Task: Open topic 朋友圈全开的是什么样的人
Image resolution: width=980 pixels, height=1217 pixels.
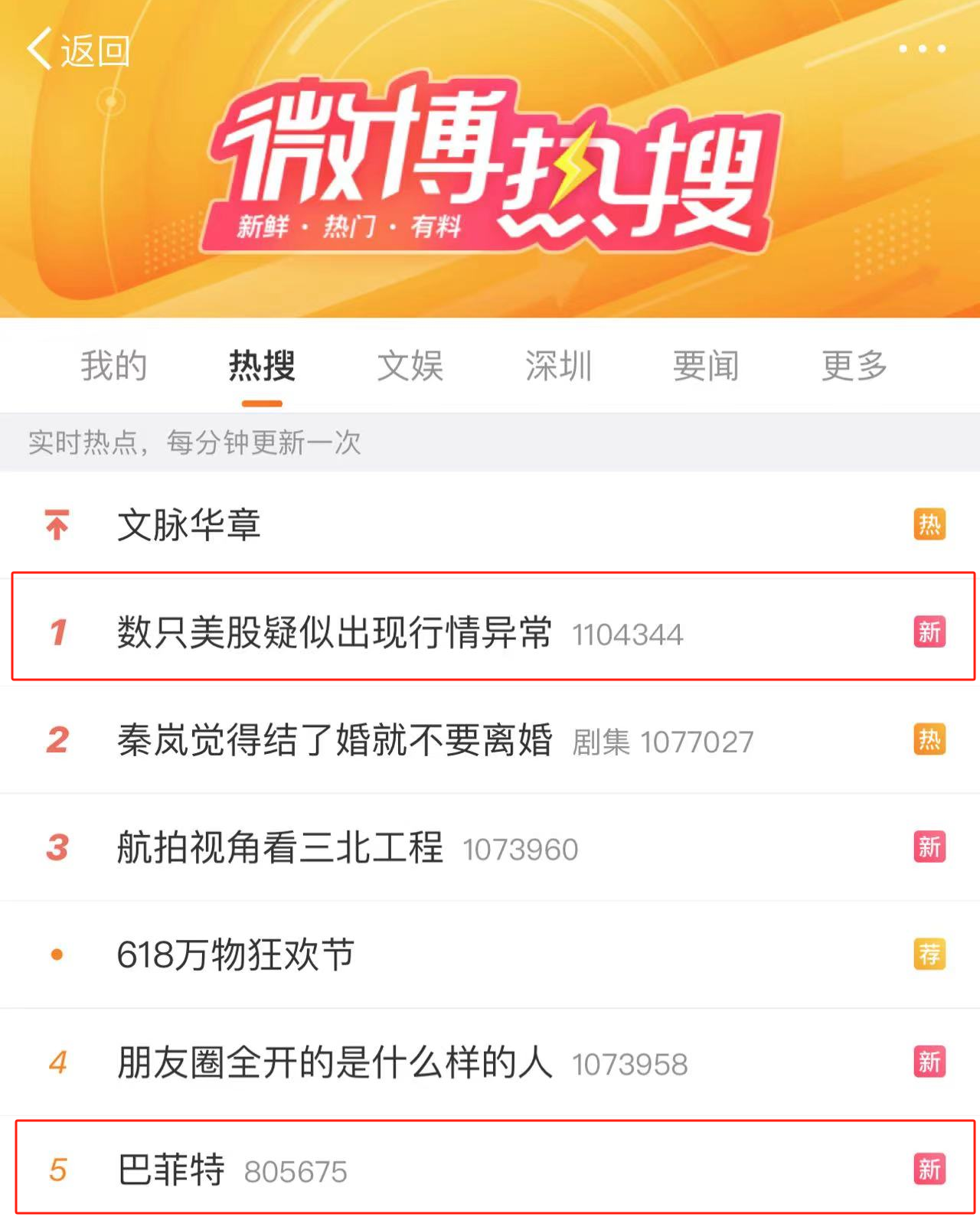Action: point(334,1063)
